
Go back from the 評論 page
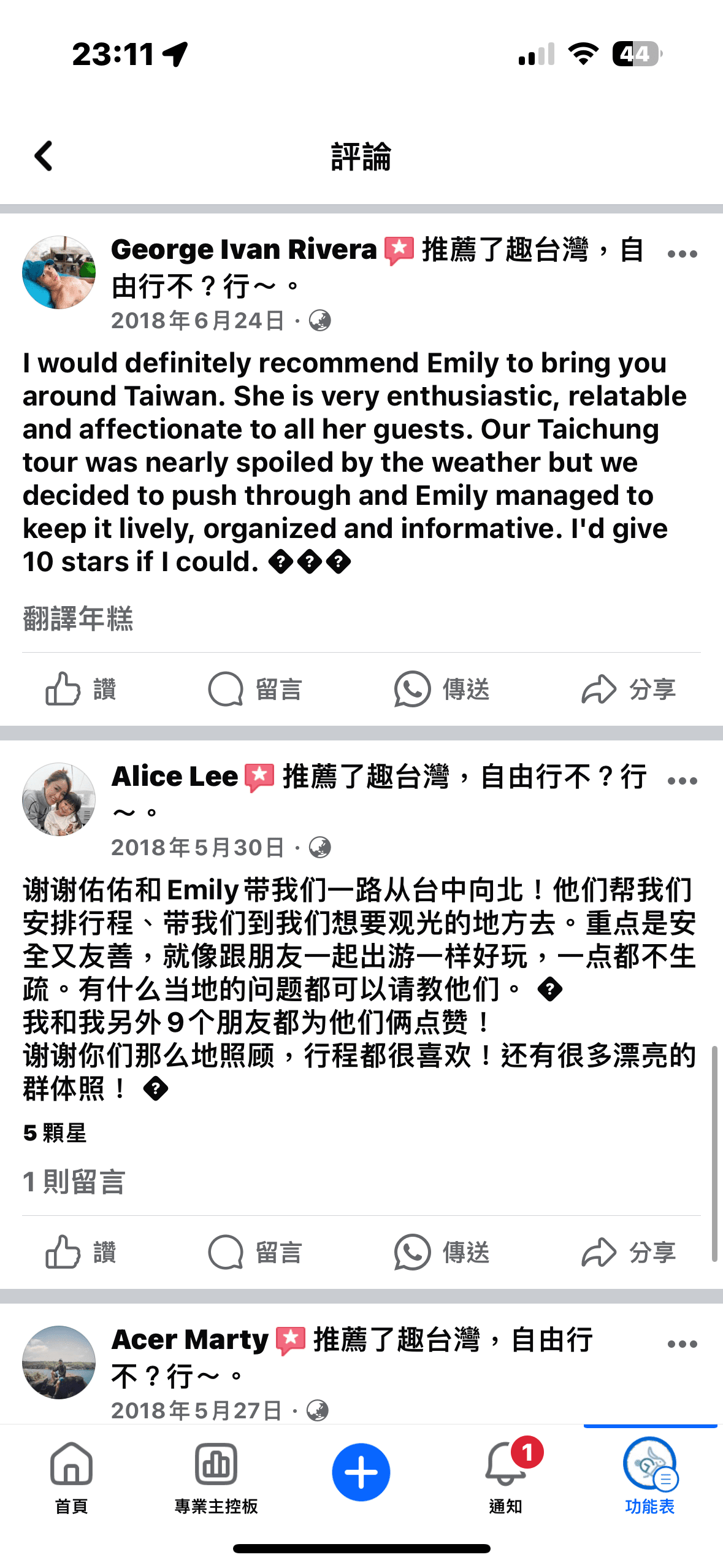(x=44, y=156)
